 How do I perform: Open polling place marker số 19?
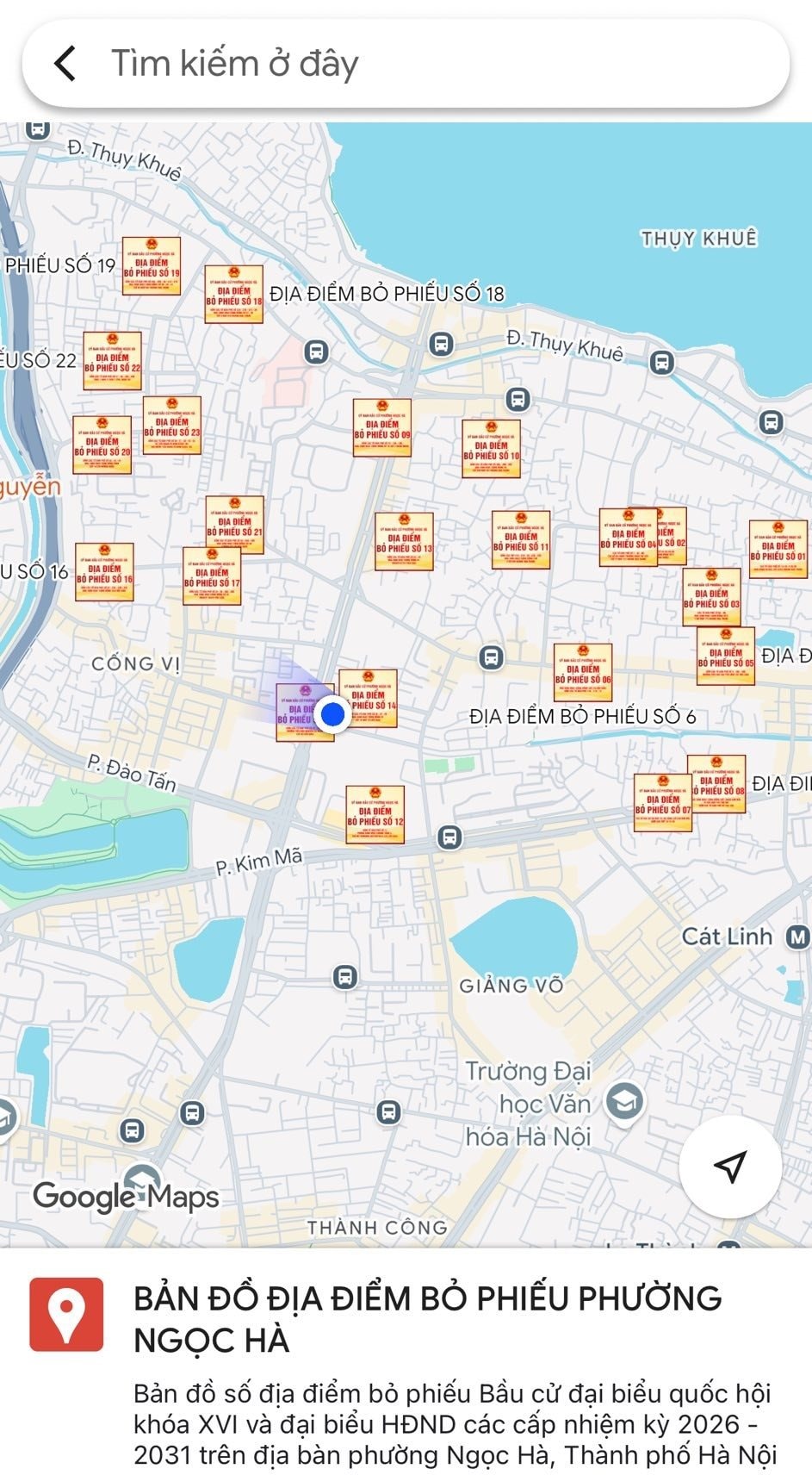[152, 266]
